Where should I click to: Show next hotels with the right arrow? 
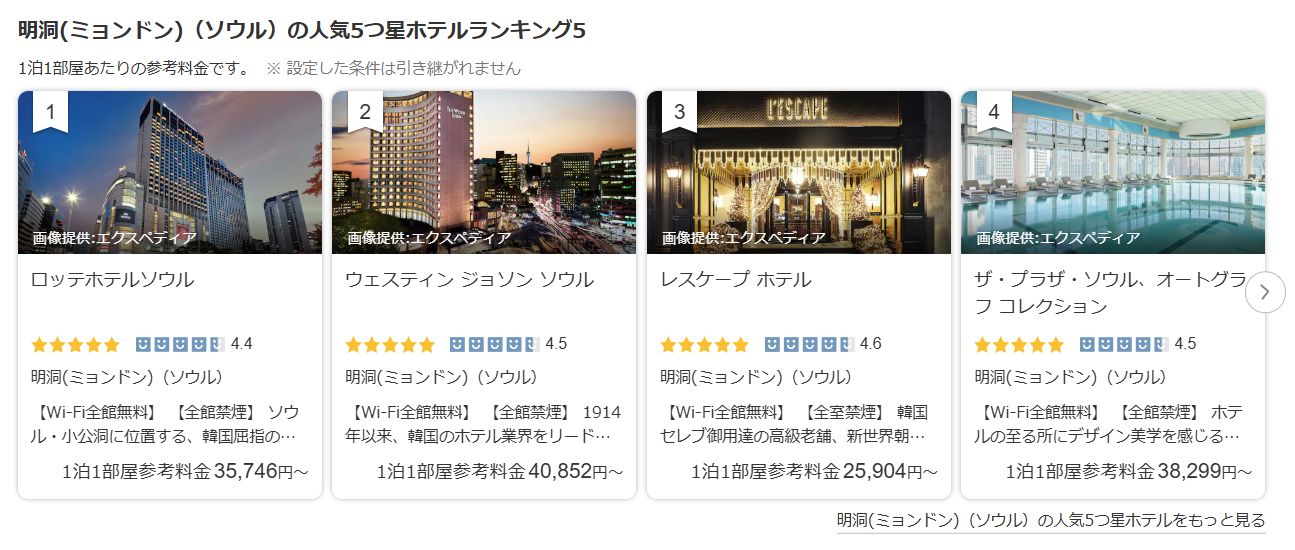(1265, 293)
